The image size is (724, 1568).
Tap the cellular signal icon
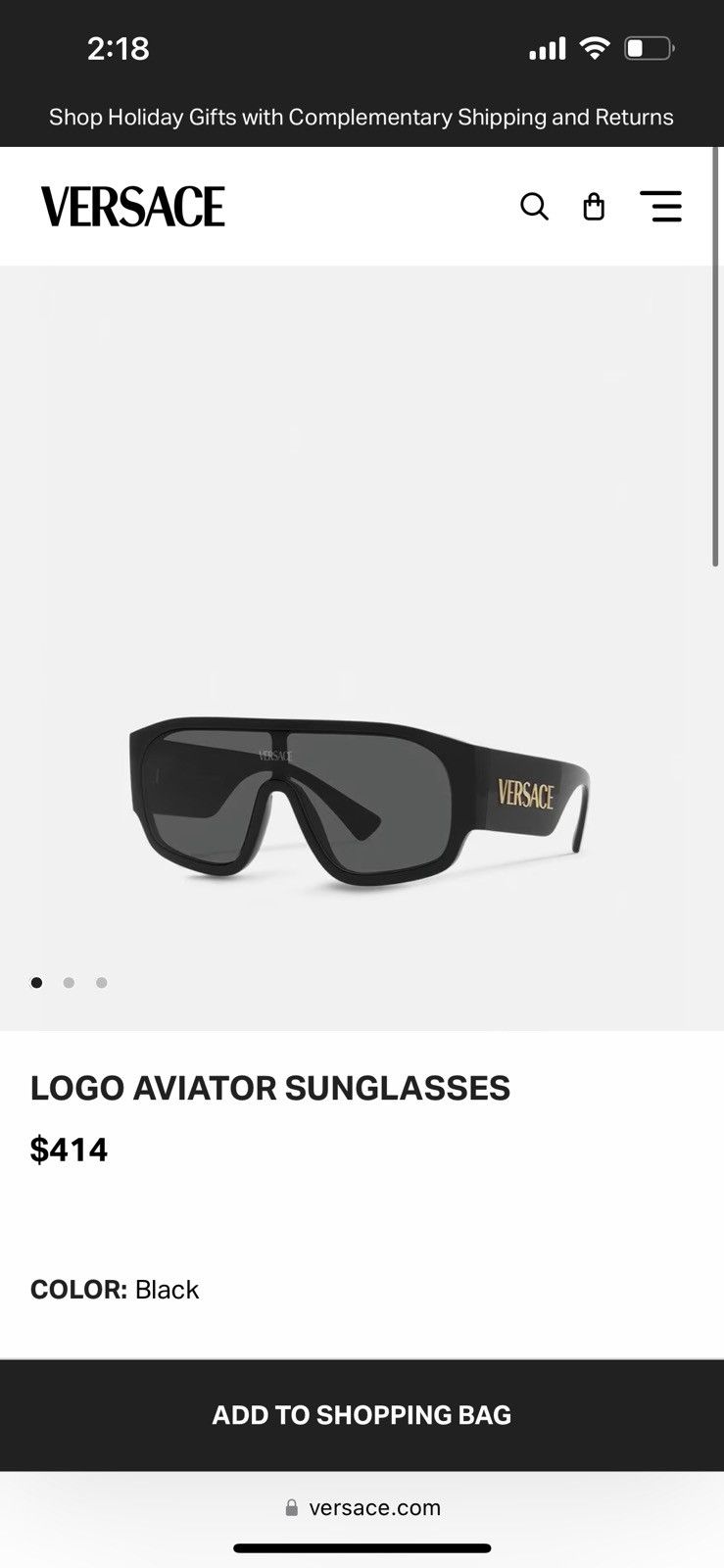pyautogui.click(x=546, y=47)
